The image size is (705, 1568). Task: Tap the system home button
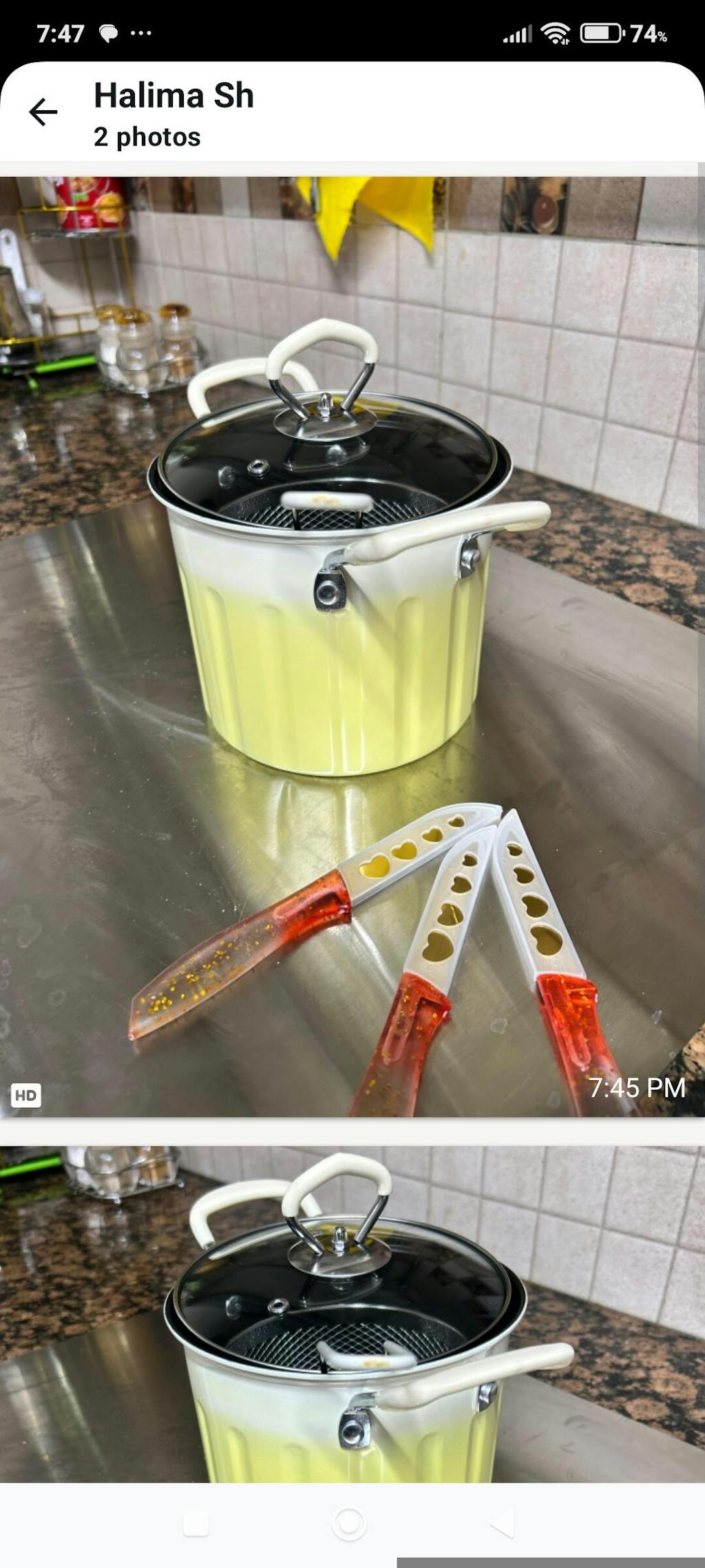tap(349, 1523)
